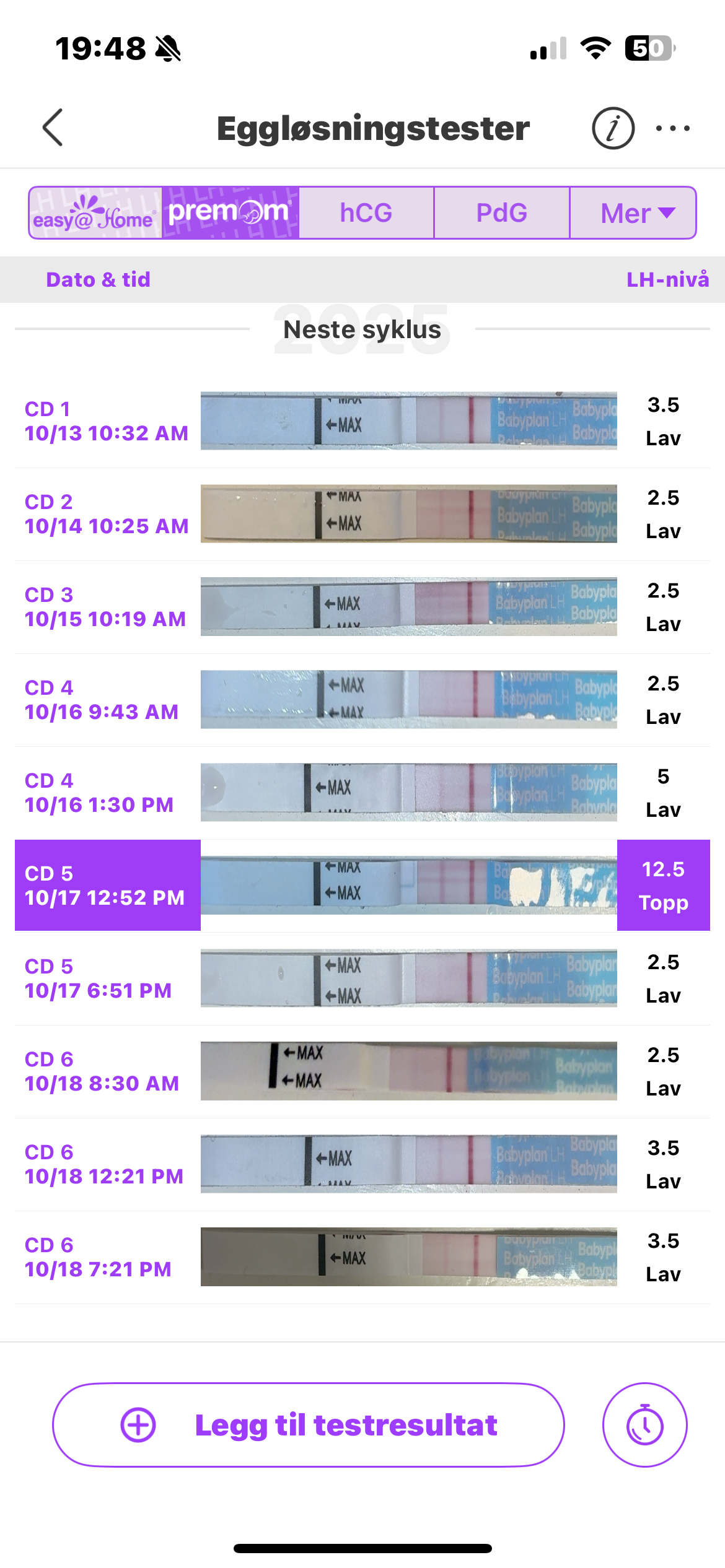Open the CD 5 test from 10/17 6:51 PM
This screenshot has height=1568, width=725.
(x=362, y=978)
